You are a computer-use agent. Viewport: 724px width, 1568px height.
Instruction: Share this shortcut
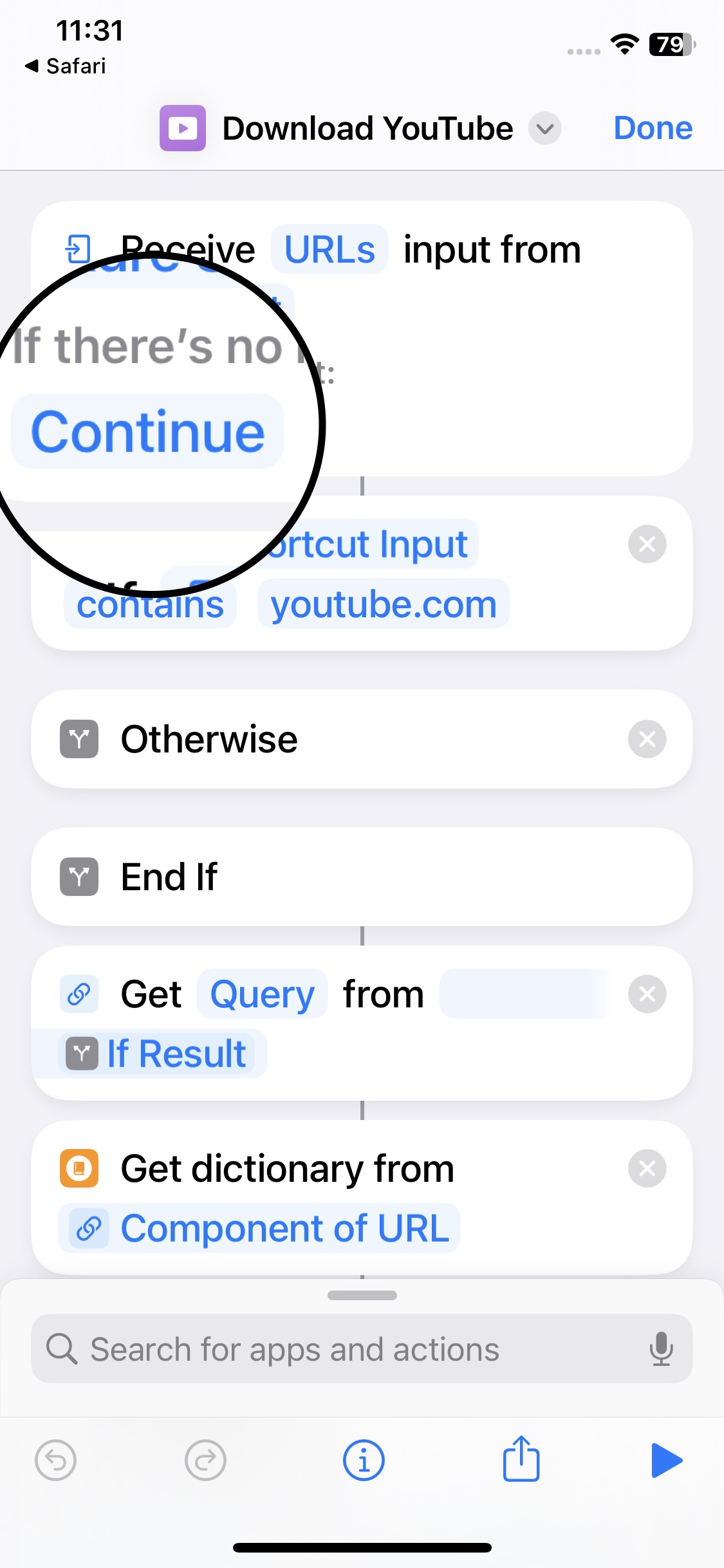click(521, 1459)
